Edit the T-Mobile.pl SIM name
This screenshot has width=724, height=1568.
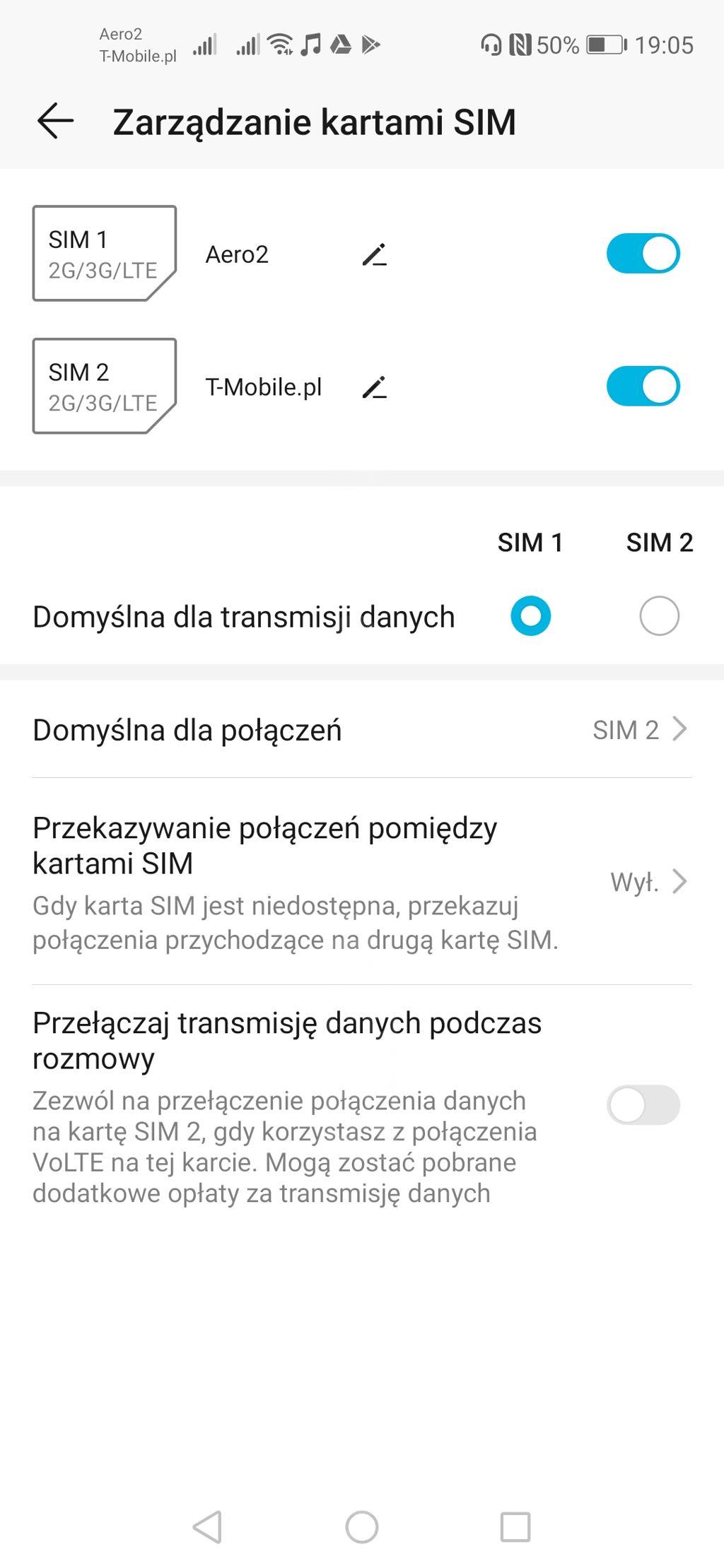[x=375, y=387]
